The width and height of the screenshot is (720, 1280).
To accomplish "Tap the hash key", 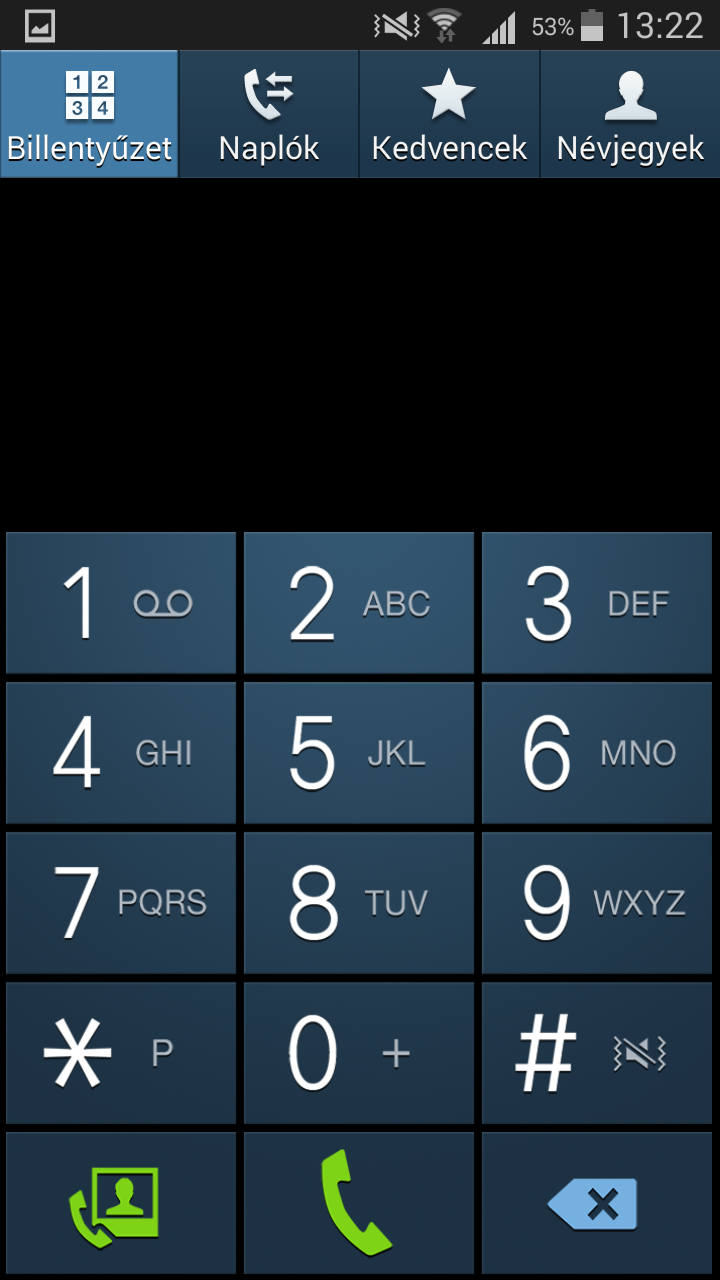I will 597,1053.
